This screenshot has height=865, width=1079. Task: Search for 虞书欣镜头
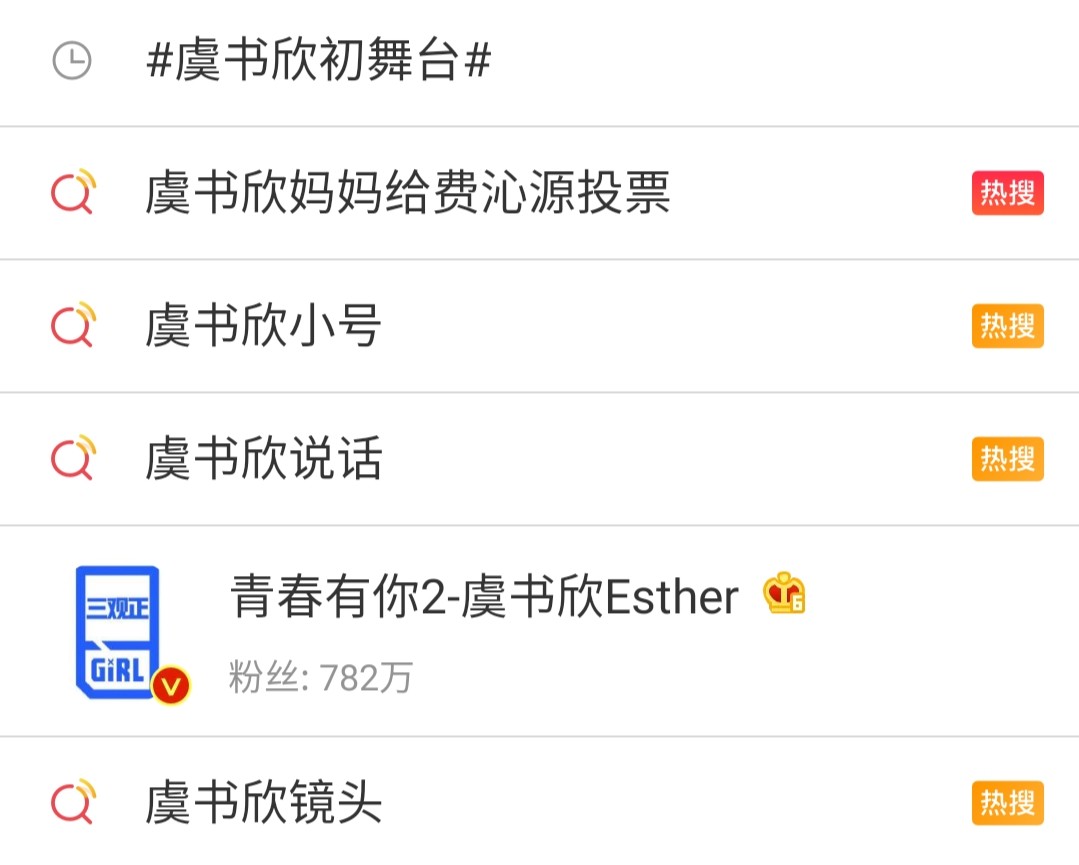point(263,804)
